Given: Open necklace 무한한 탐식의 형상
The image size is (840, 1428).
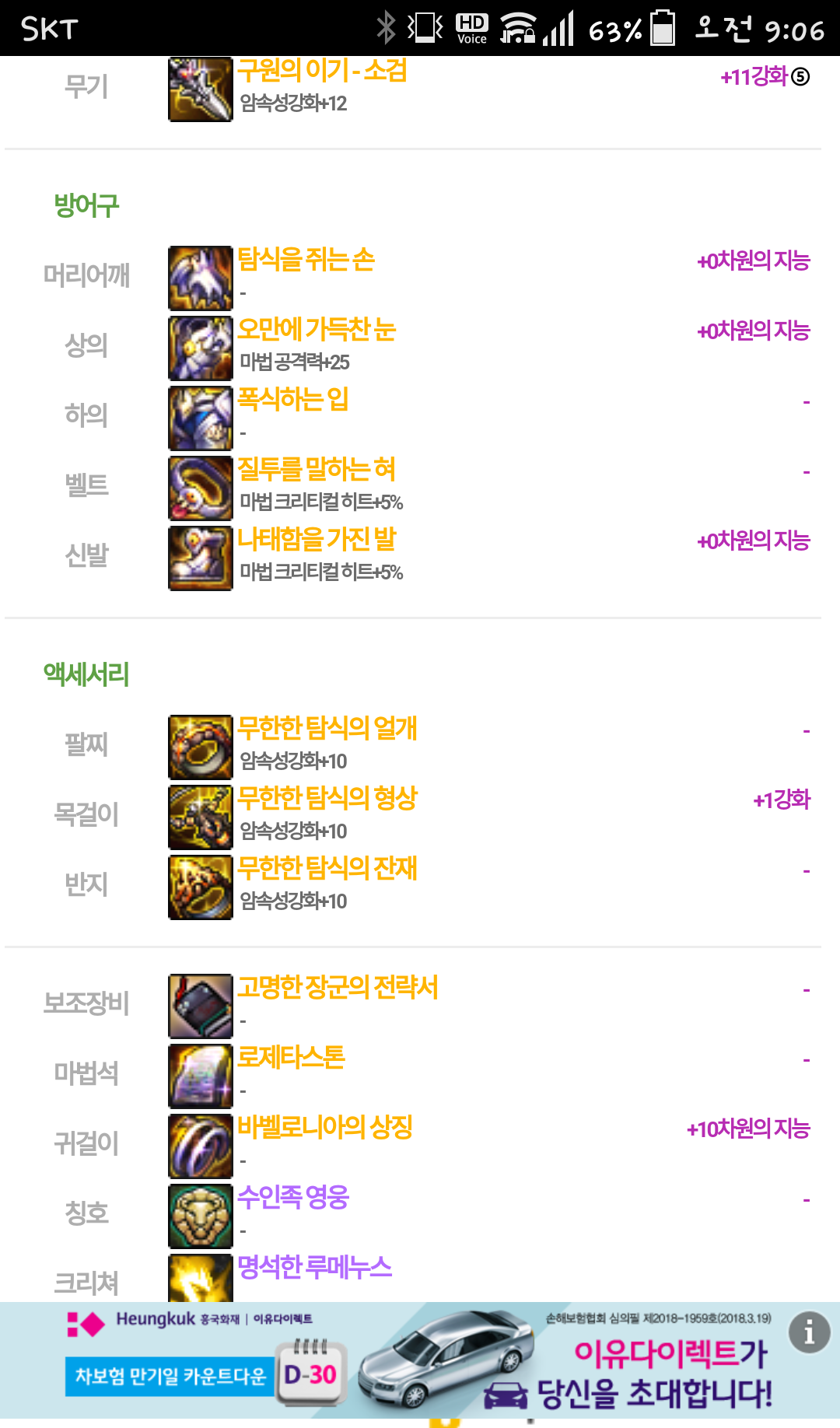Looking at the screenshot, I should tap(327, 799).
